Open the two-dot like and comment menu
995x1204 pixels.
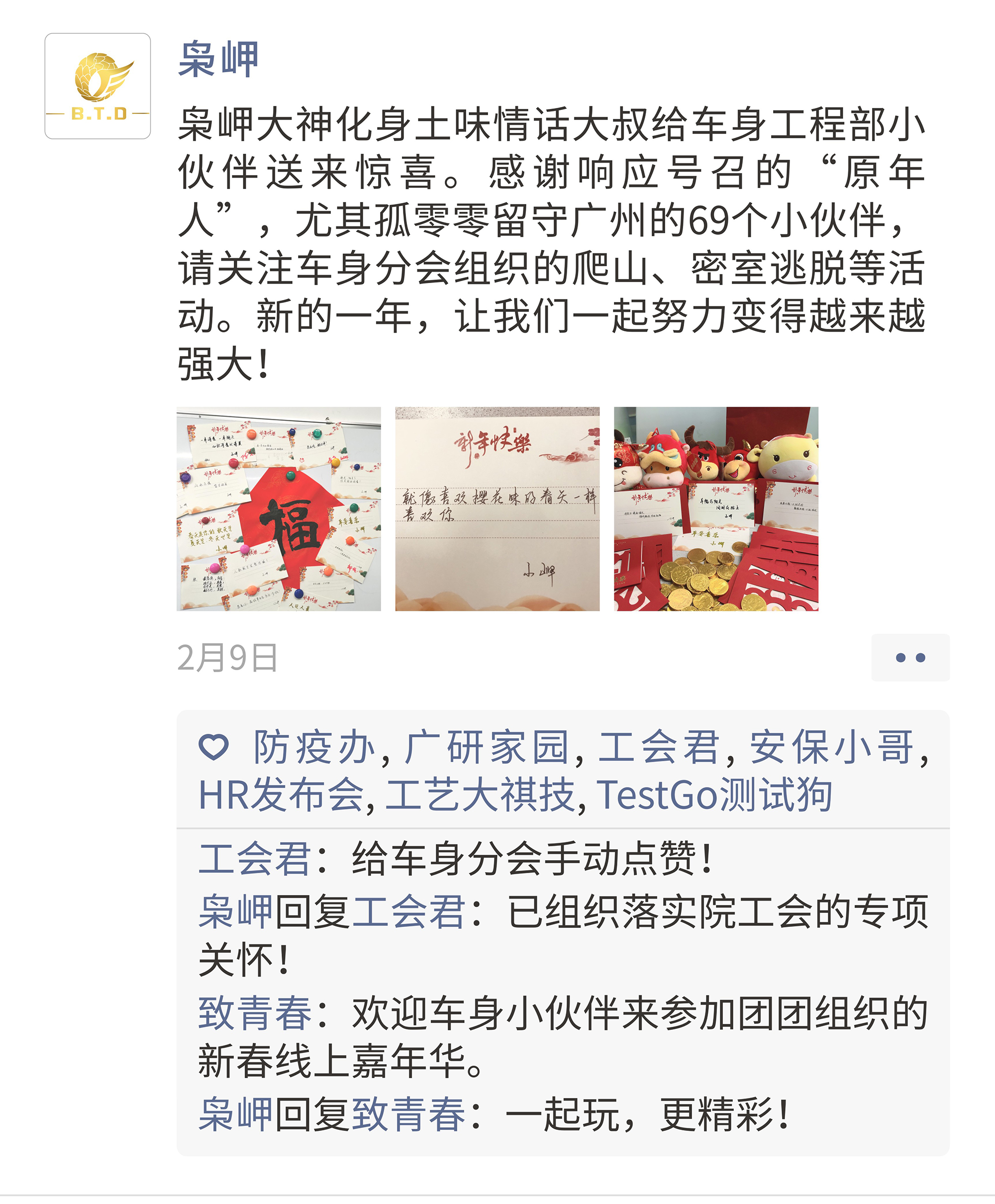pos(909,657)
